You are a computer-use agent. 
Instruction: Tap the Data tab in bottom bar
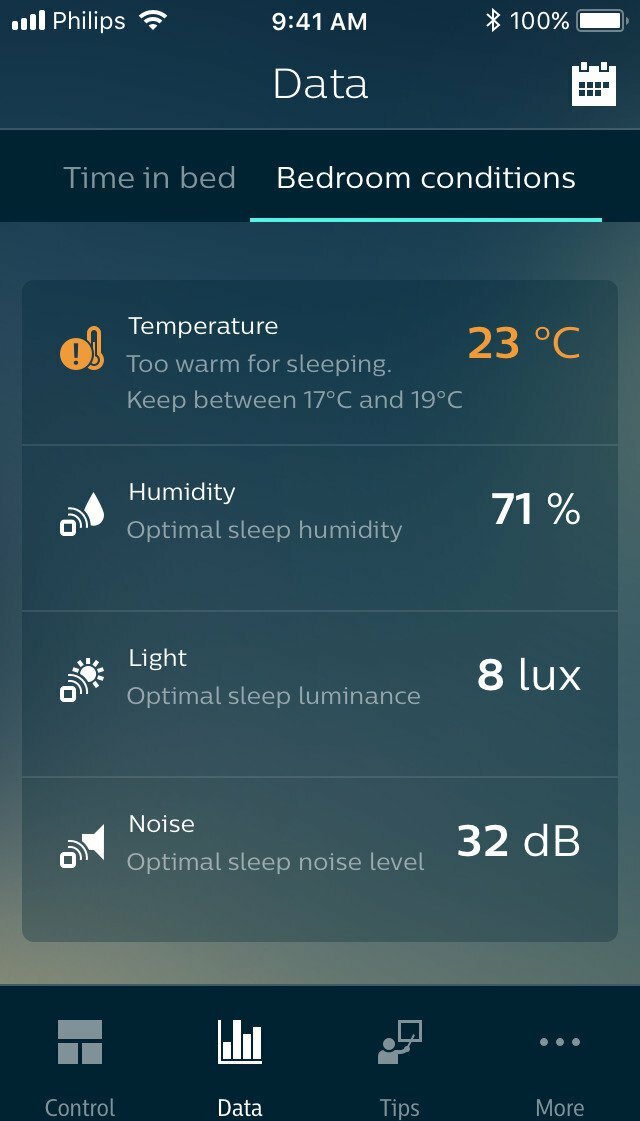(240, 1060)
